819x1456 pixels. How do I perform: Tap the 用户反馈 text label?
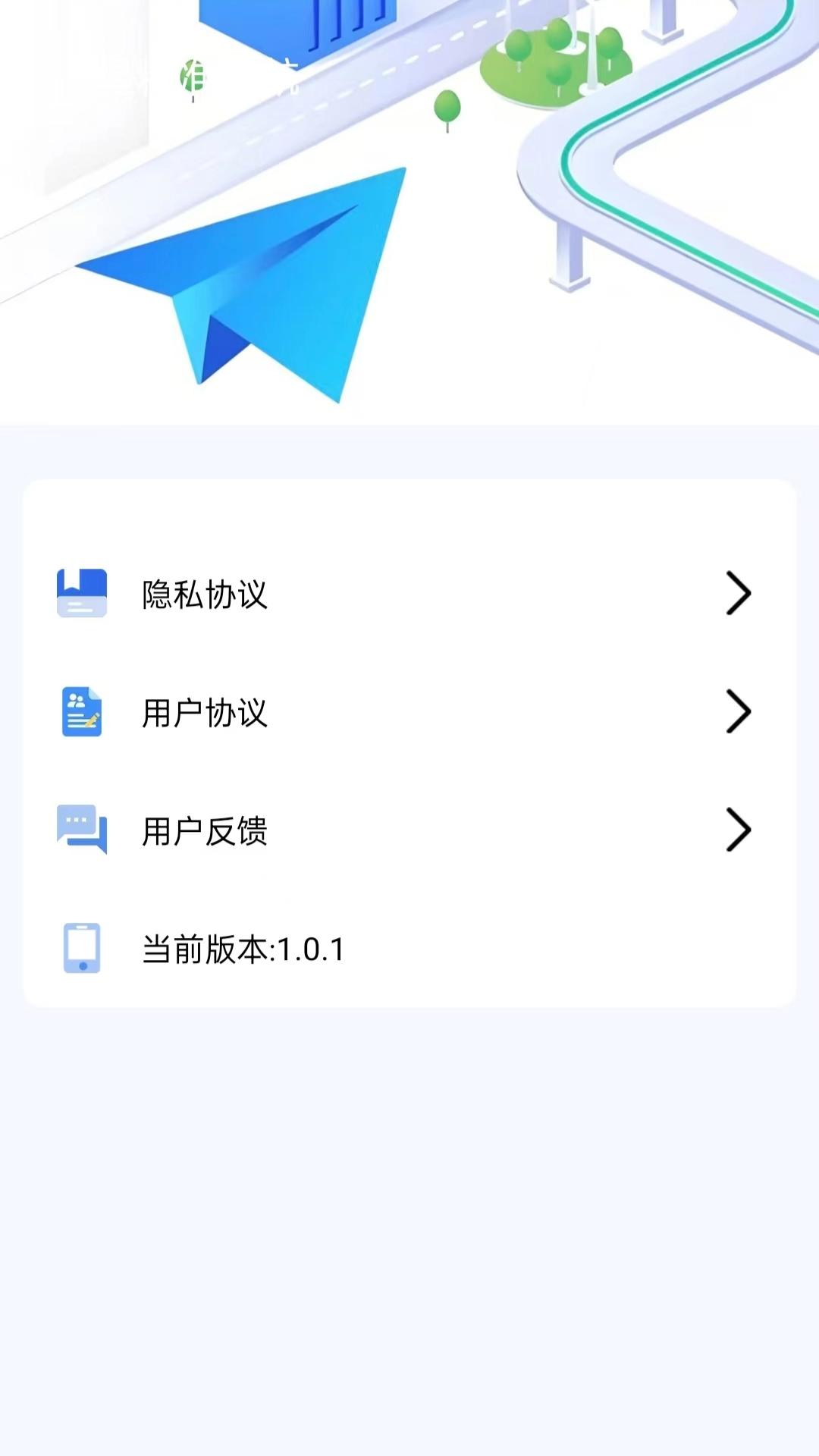point(205,831)
